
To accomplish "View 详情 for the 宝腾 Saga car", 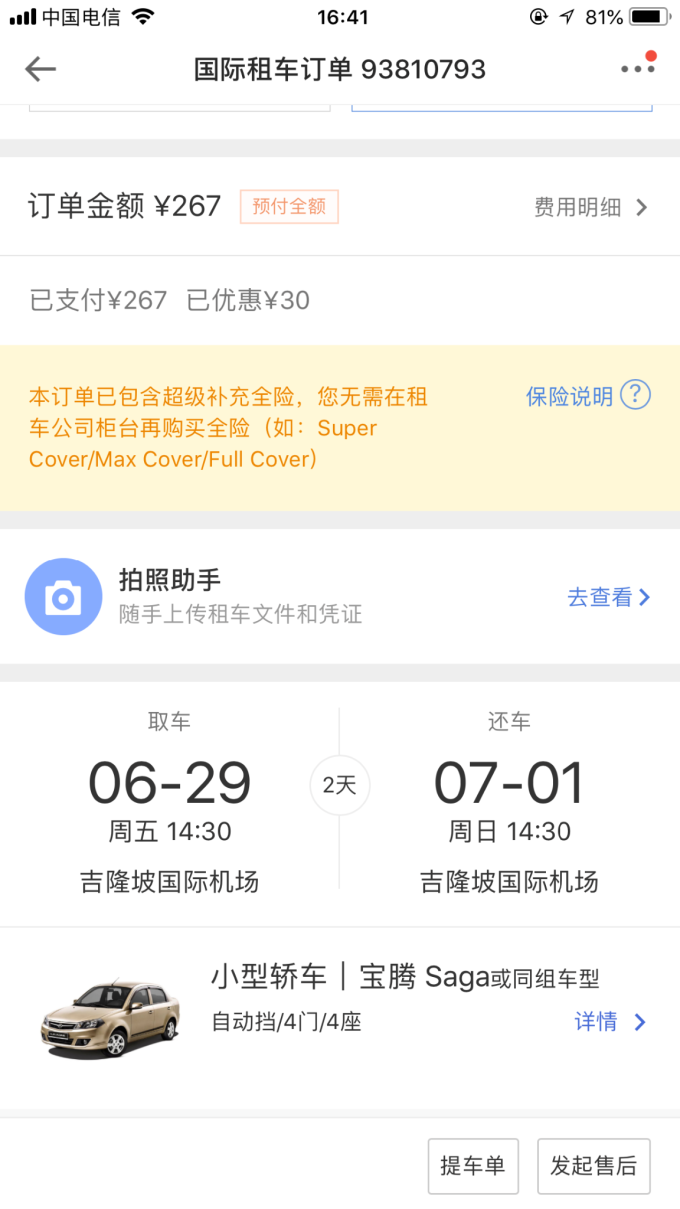I will [610, 1022].
